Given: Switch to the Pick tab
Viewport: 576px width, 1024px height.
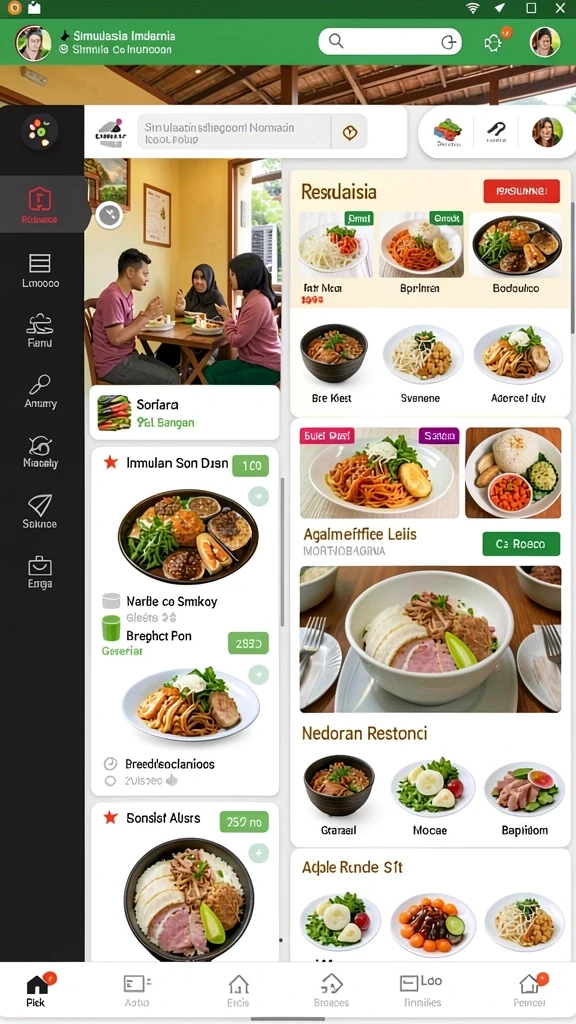Looking at the screenshot, I should [x=36, y=991].
